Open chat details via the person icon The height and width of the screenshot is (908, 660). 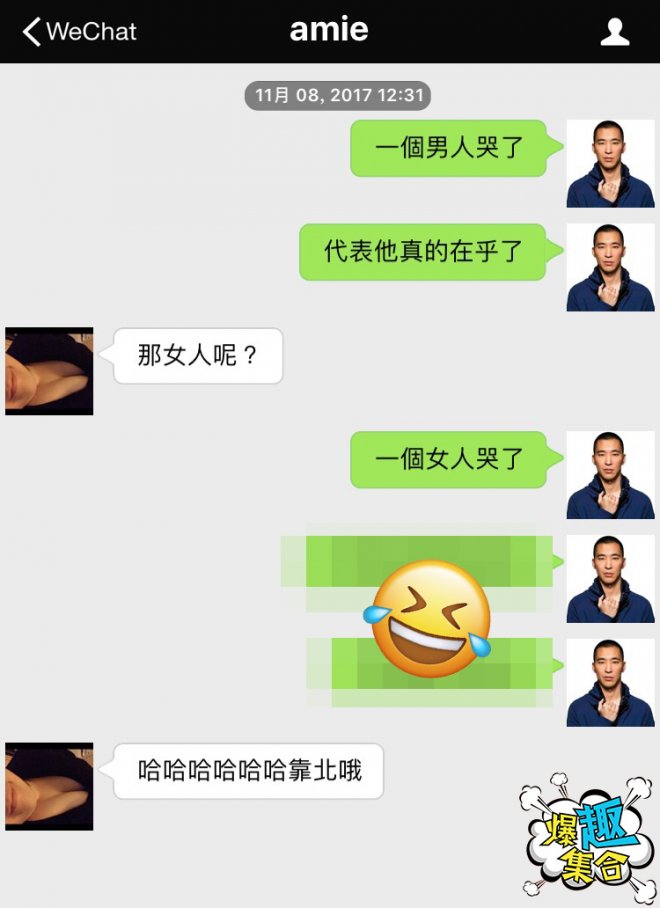pos(614,32)
